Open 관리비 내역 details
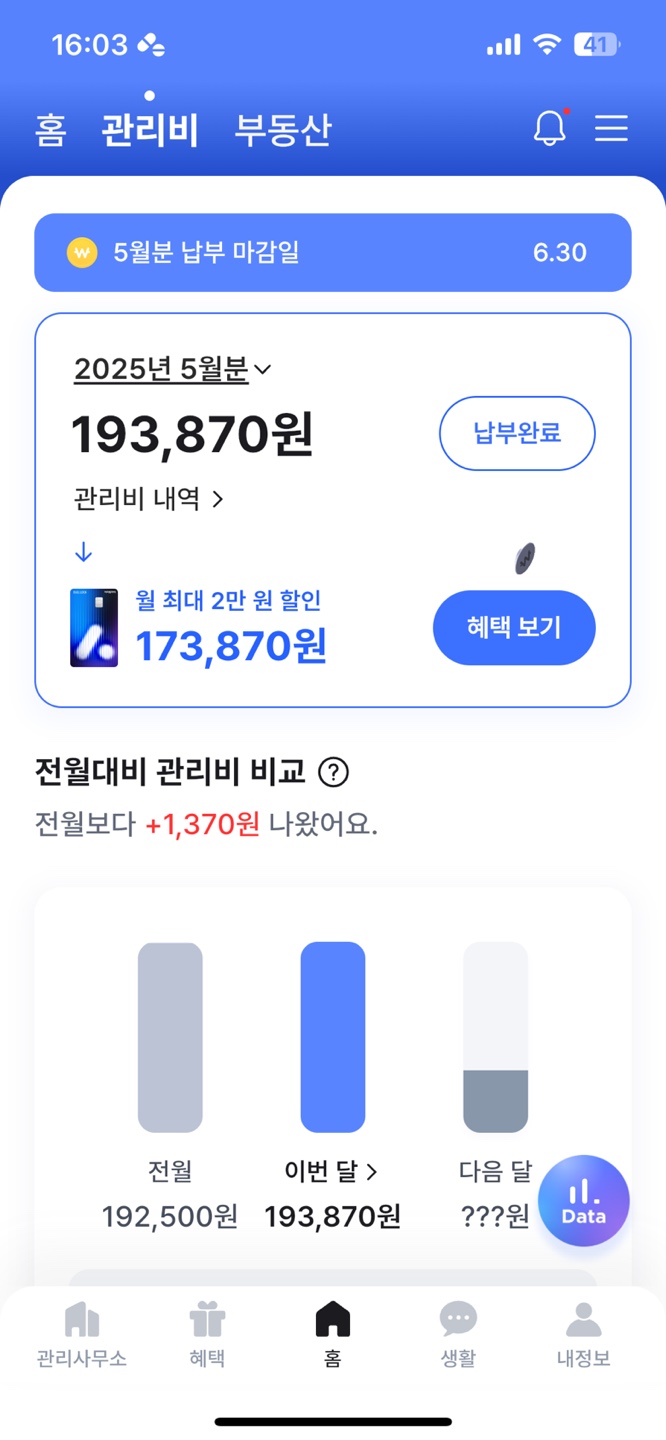 click(149, 498)
